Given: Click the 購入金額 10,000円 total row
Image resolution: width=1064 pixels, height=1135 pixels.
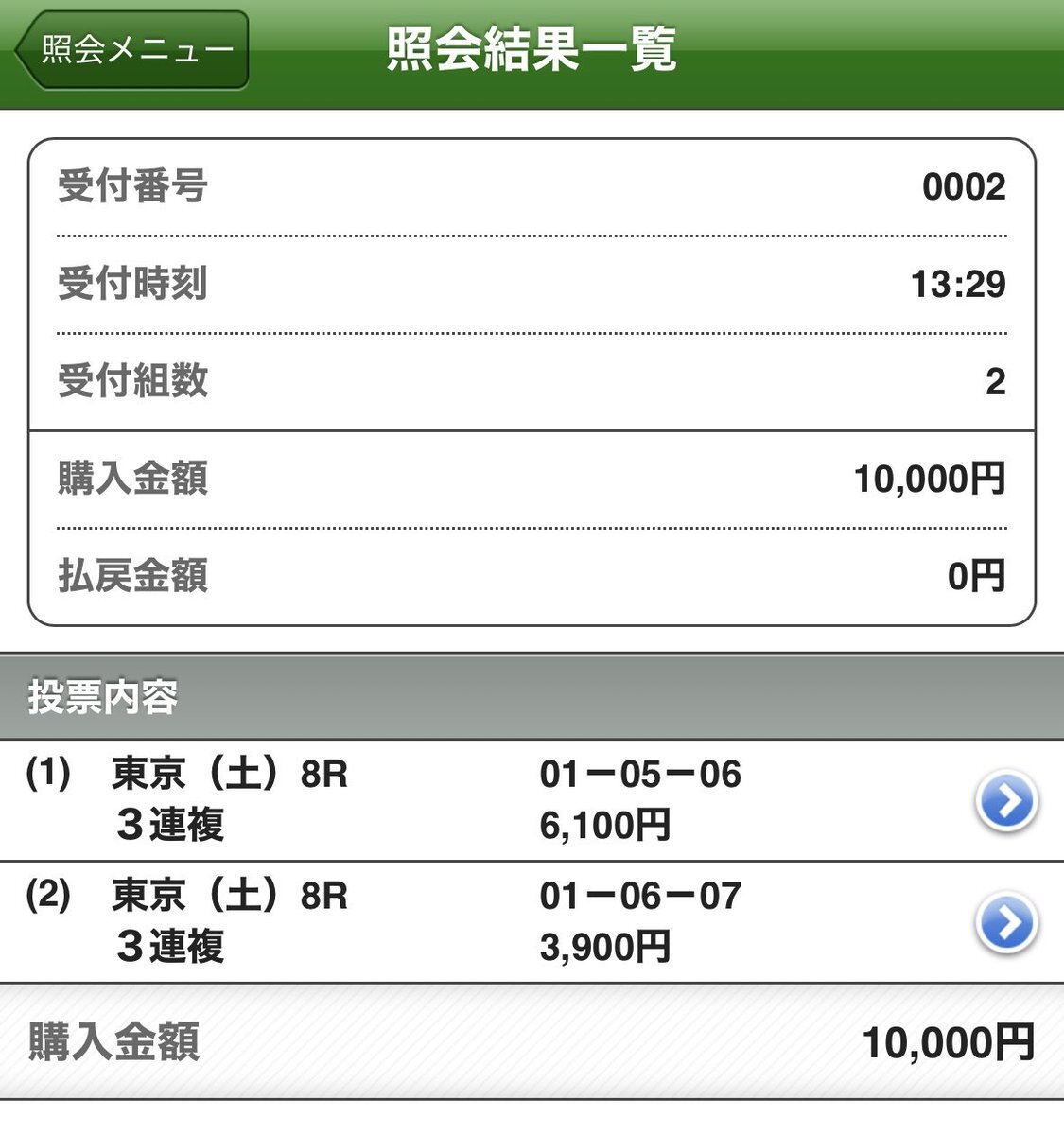Looking at the screenshot, I should (532, 1043).
